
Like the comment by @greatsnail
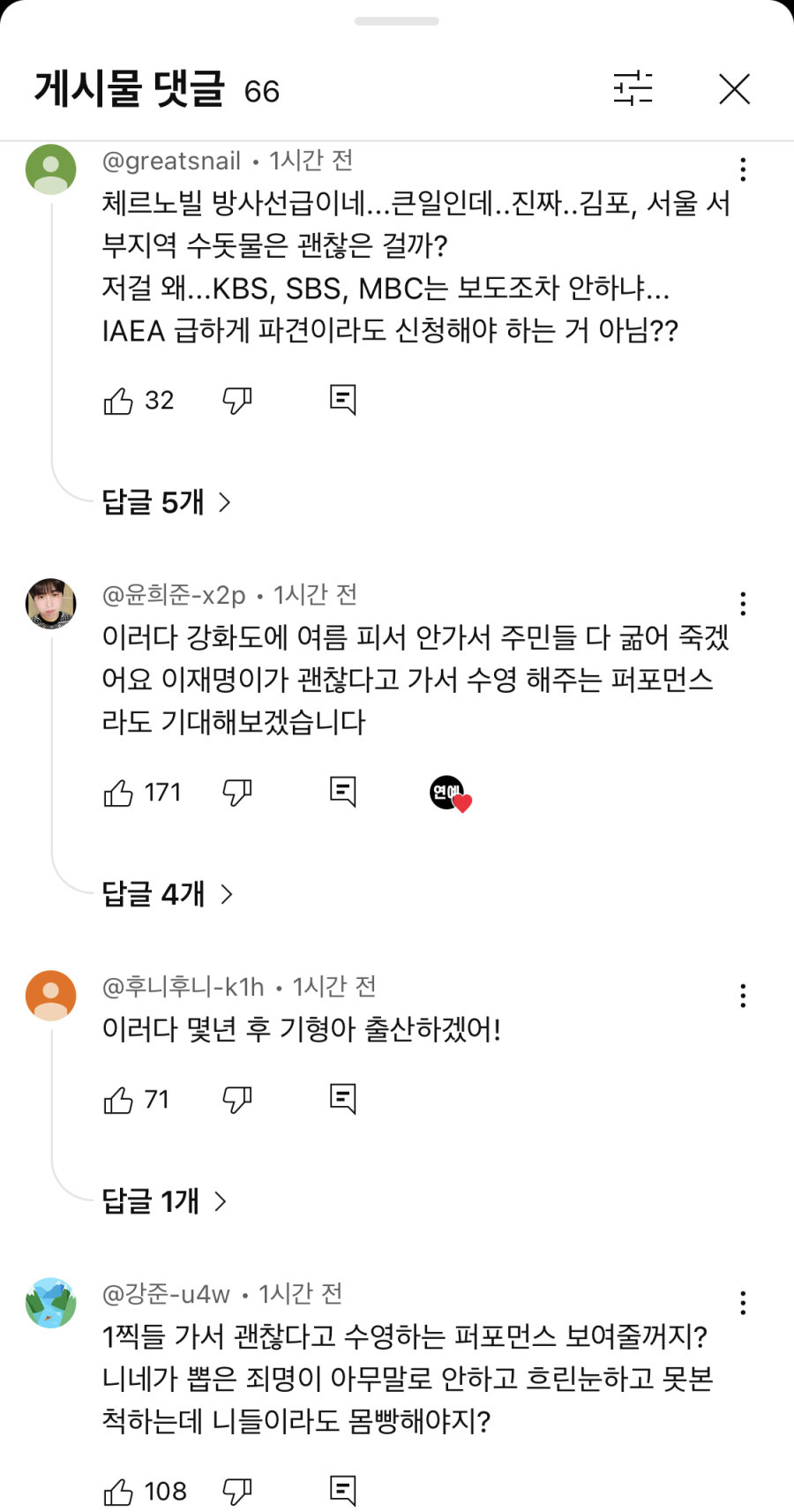[x=118, y=401]
